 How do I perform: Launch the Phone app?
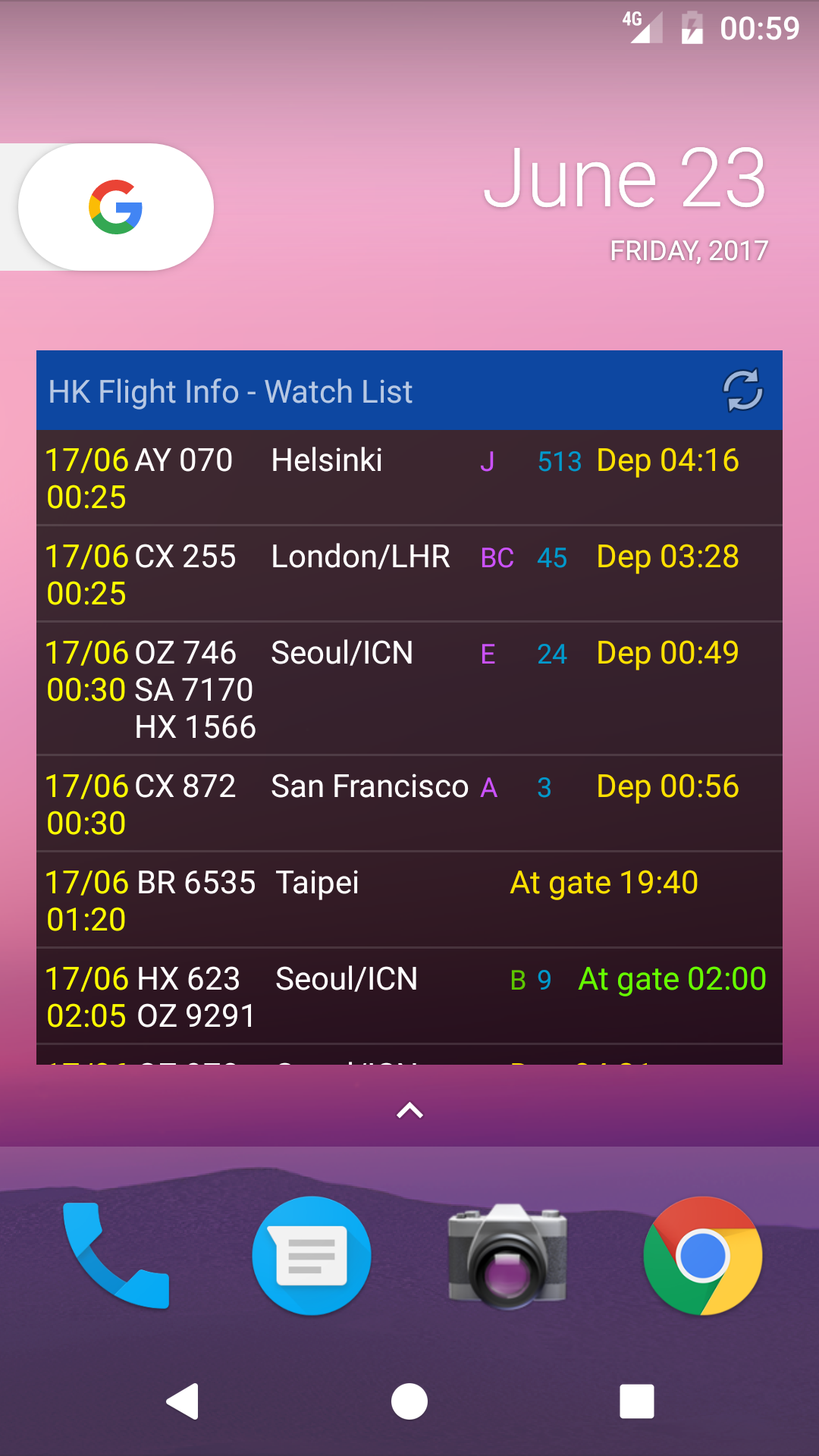coord(116,1255)
